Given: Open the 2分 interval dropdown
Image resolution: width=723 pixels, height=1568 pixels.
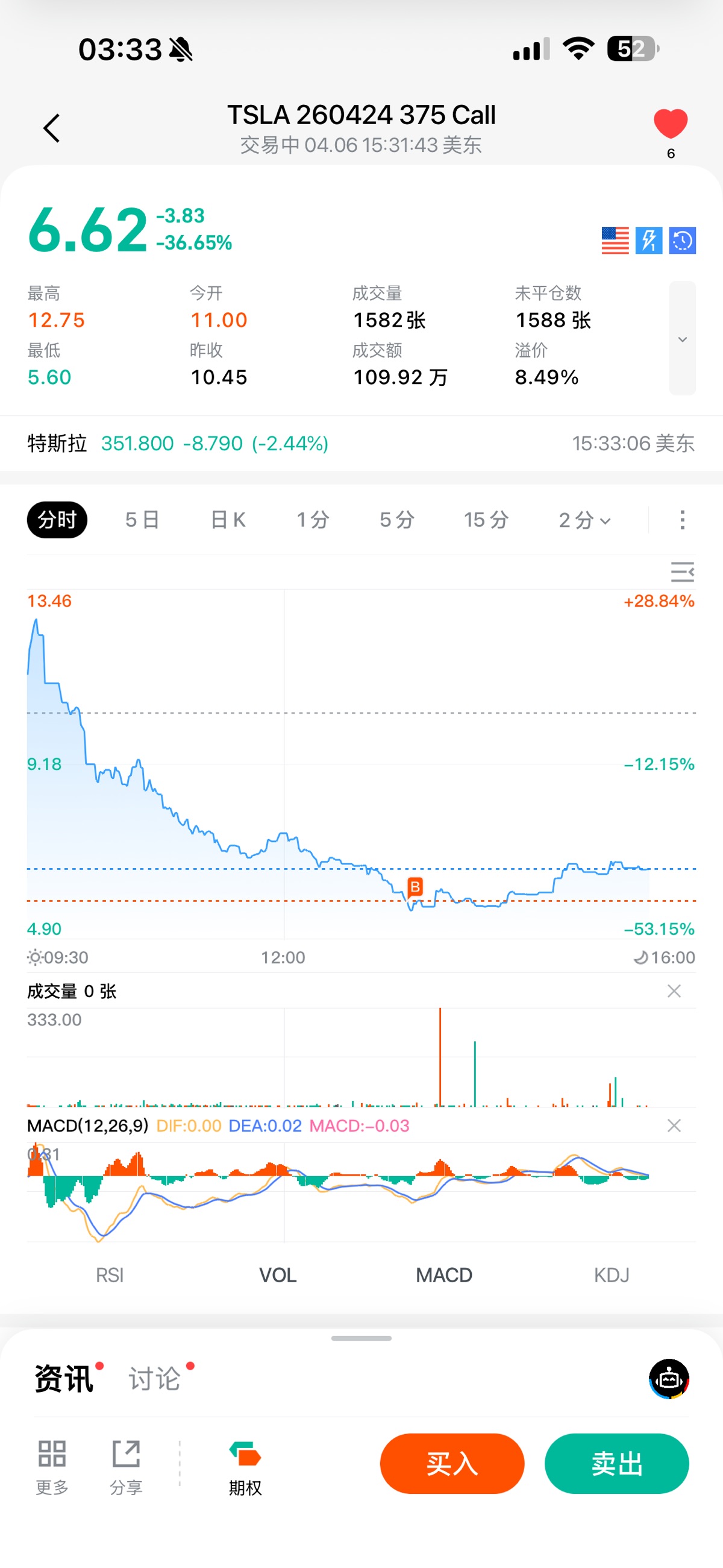Looking at the screenshot, I should 584,520.
